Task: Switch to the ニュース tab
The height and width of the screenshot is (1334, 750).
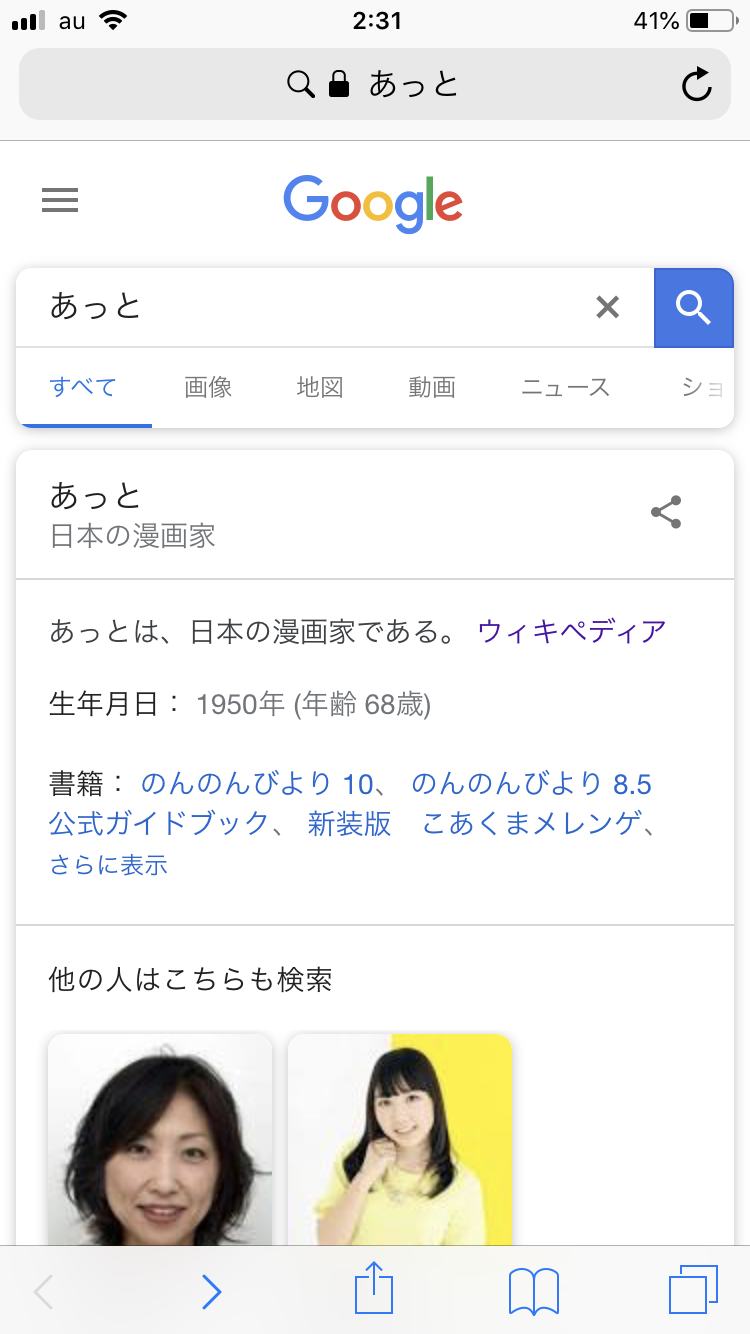Action: tap(566, 387)
